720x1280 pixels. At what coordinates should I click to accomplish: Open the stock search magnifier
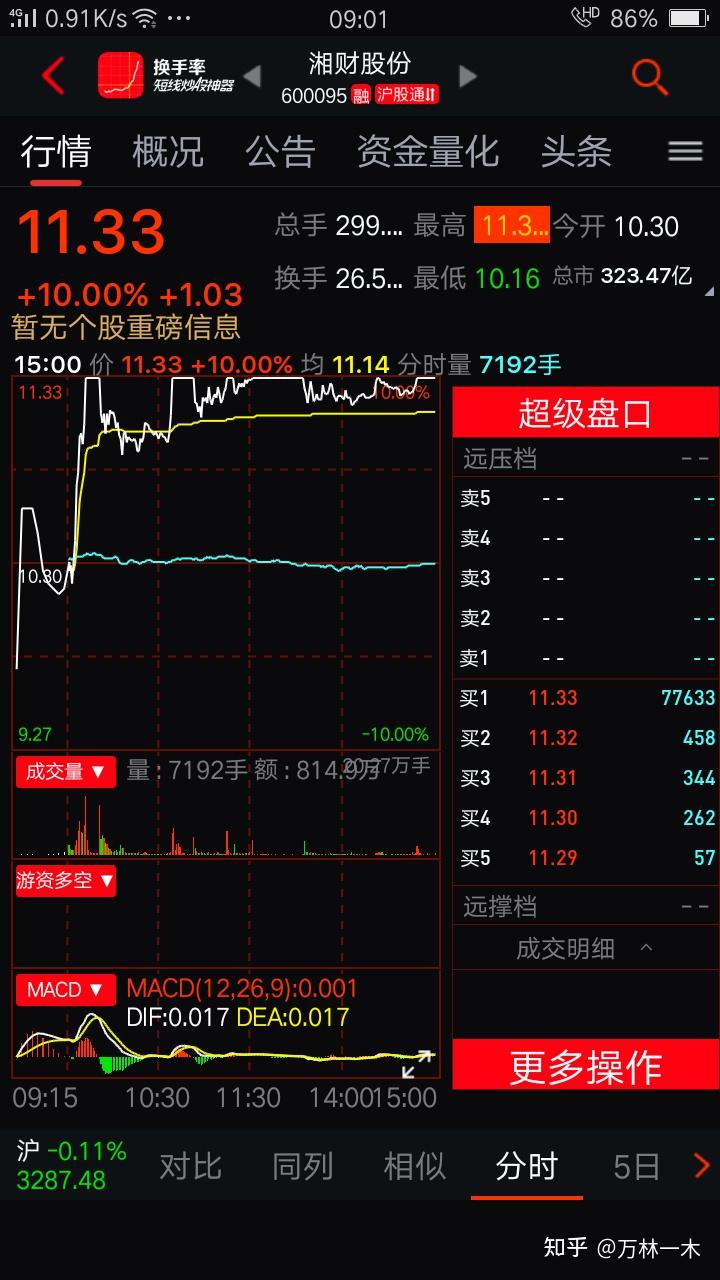tap(649, 76)
